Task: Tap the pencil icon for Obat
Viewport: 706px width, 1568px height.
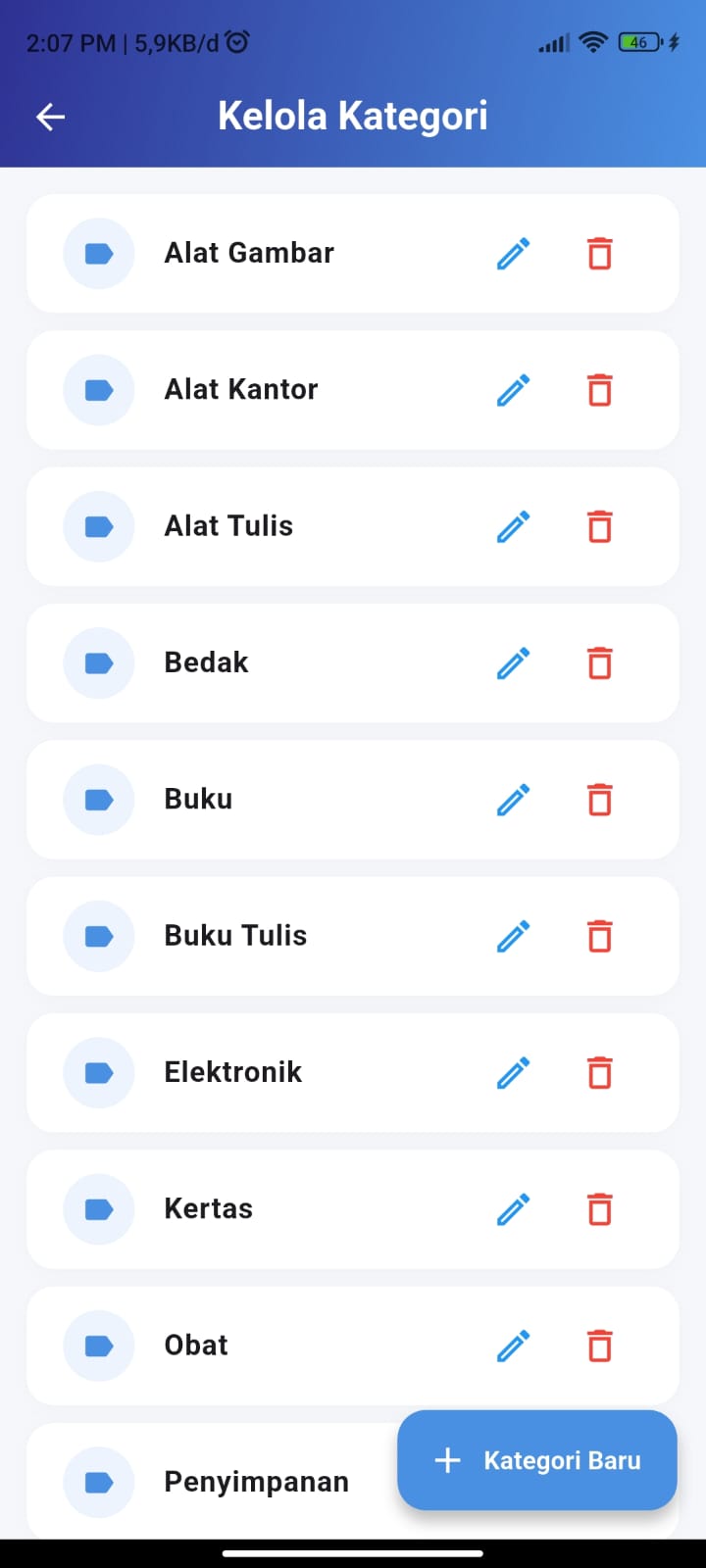Action: tap(513, 1346)
